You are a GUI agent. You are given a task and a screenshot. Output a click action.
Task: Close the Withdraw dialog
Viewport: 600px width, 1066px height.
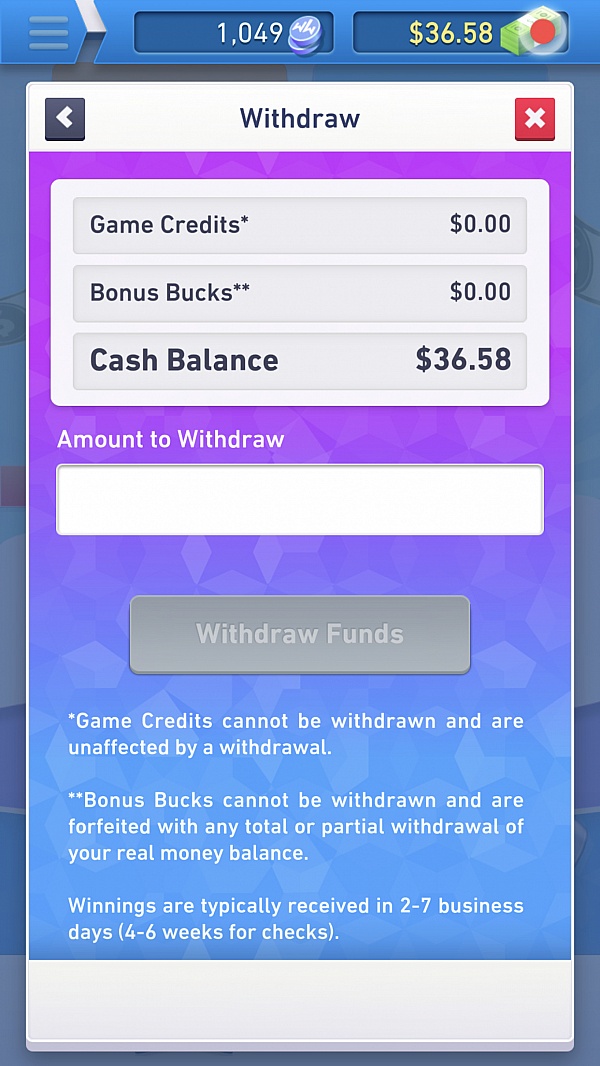(x=535, y=119)
